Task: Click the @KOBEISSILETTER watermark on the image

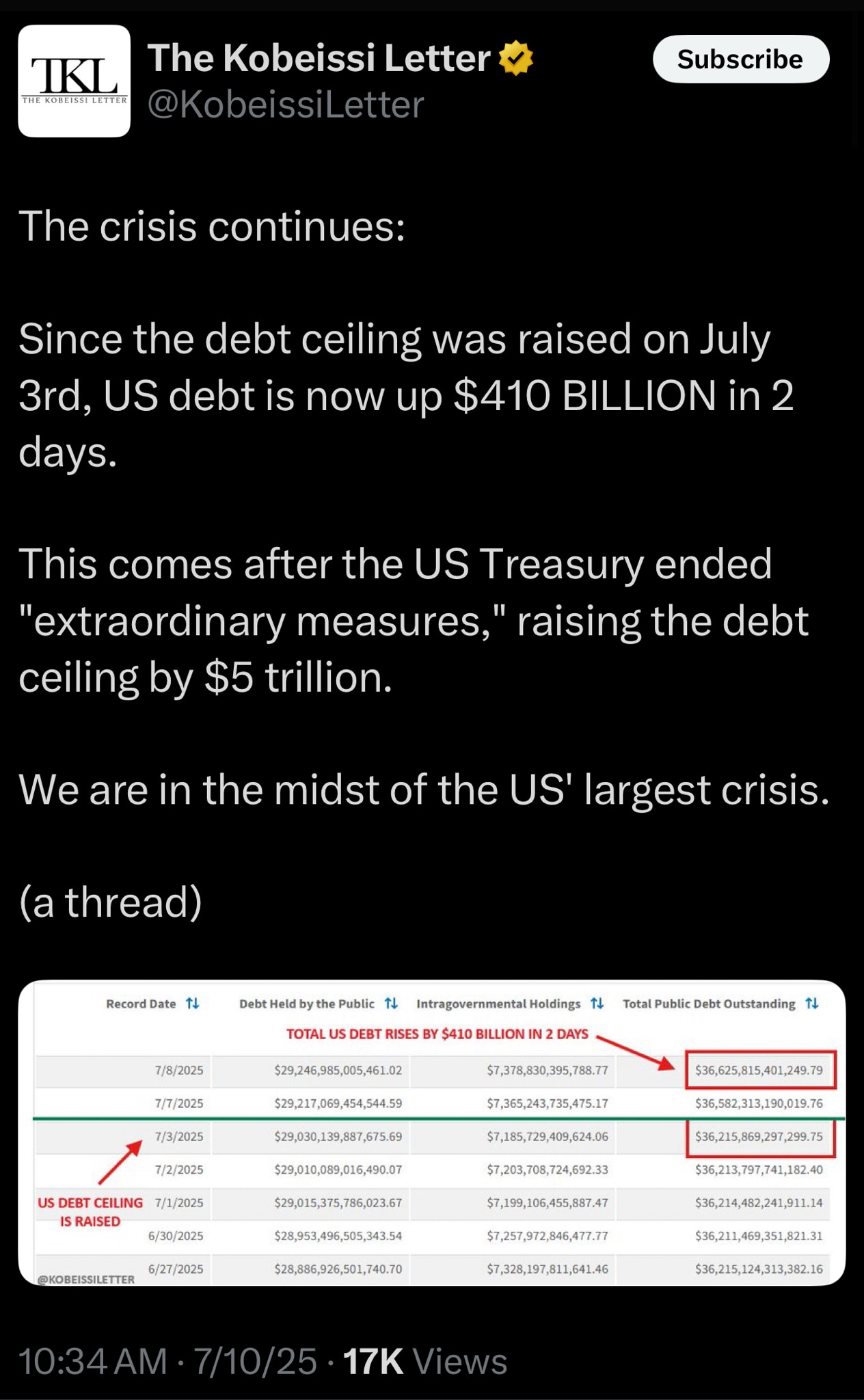Action: pos(87,1280)
